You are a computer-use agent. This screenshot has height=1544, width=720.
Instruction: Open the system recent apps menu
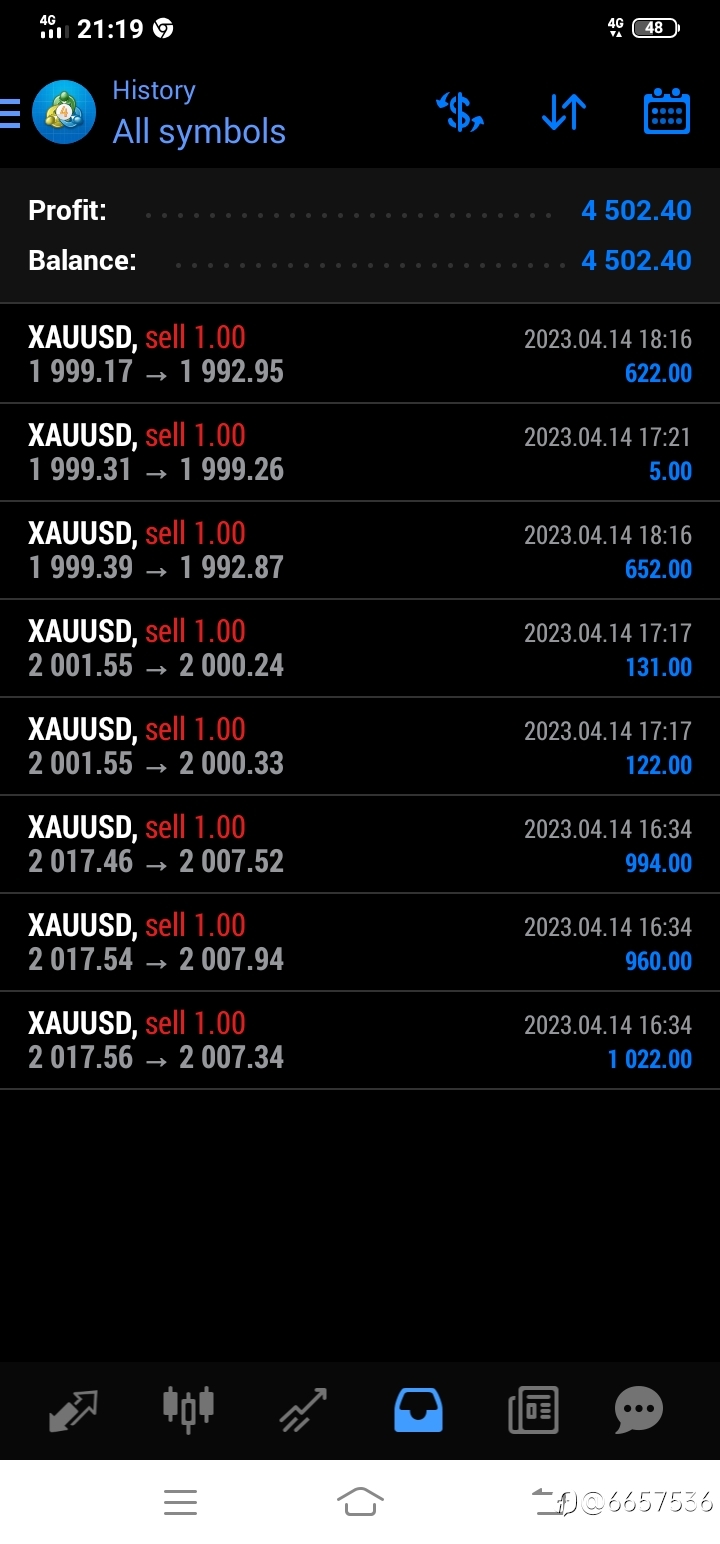pyautogui.click(x=180, y=1502)
